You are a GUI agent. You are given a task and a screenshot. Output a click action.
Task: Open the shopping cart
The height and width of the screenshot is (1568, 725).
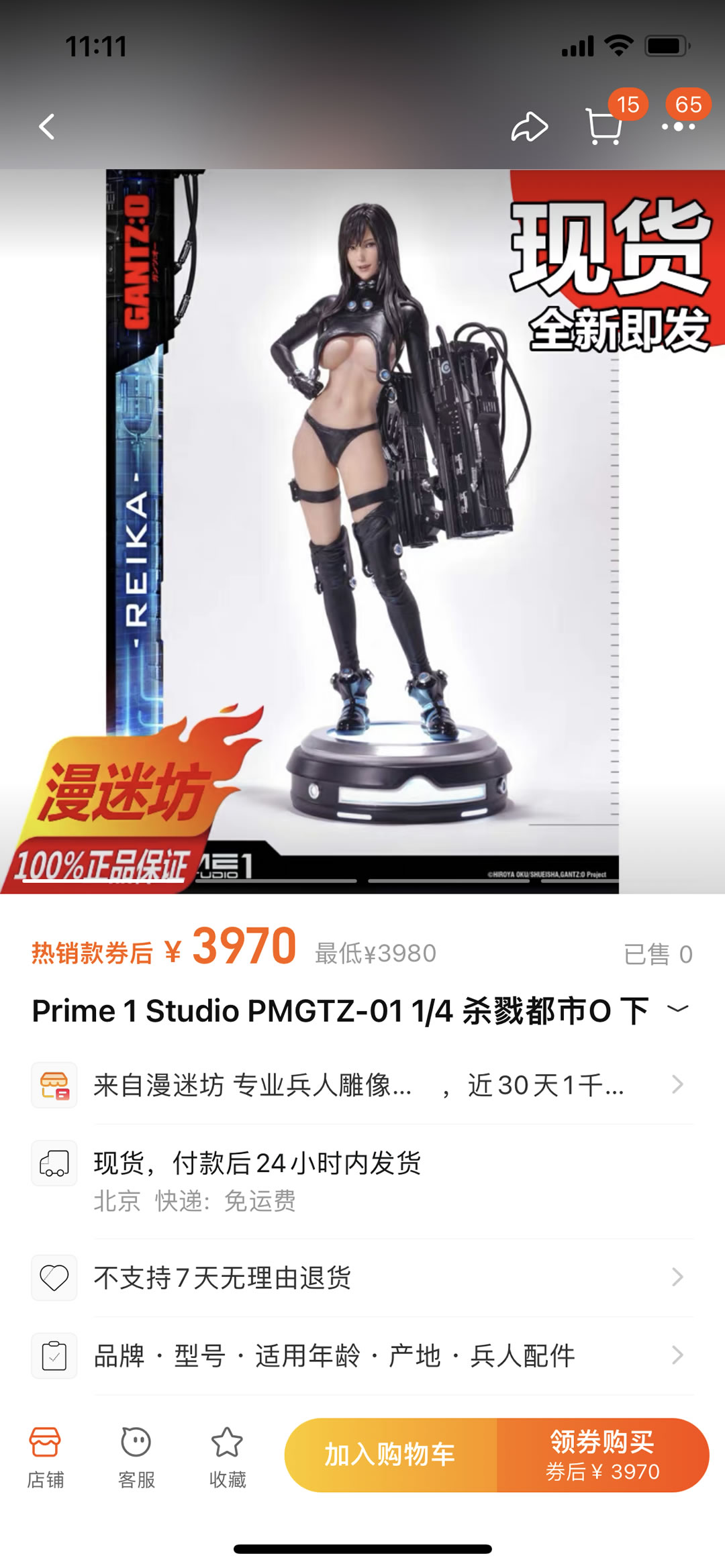click(603, 127)
